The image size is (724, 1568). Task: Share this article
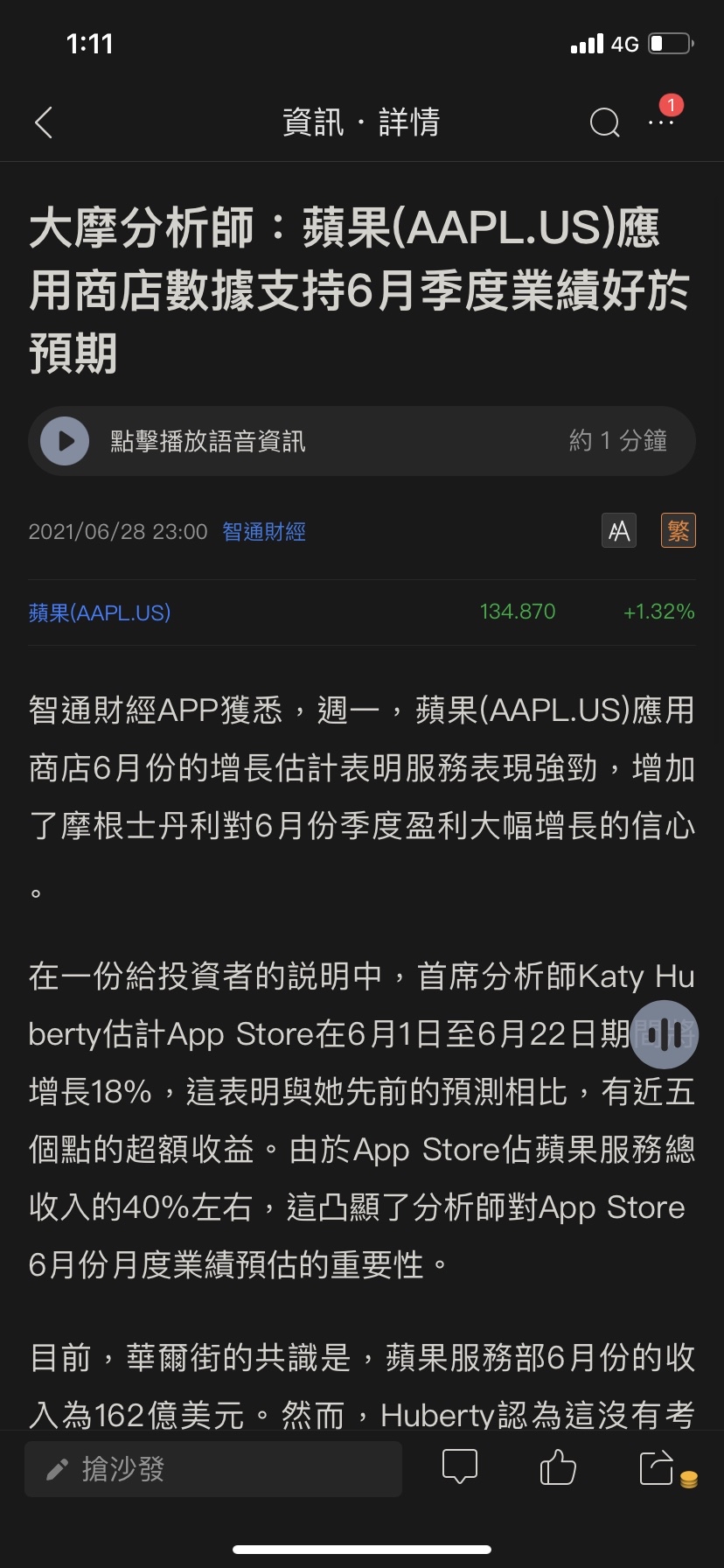click(658, 1467)
